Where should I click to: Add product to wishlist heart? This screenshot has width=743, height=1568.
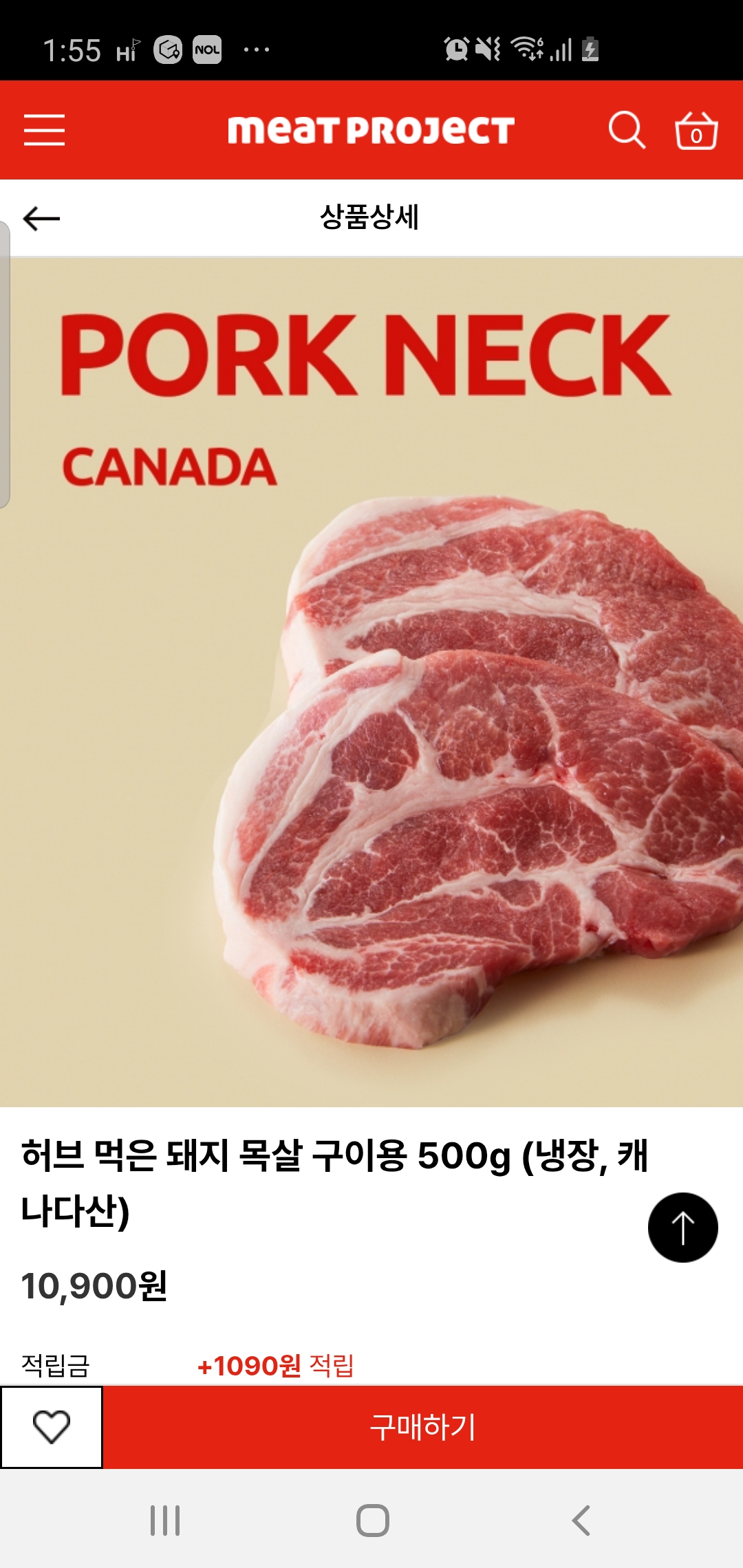(x=52, y=1427)
